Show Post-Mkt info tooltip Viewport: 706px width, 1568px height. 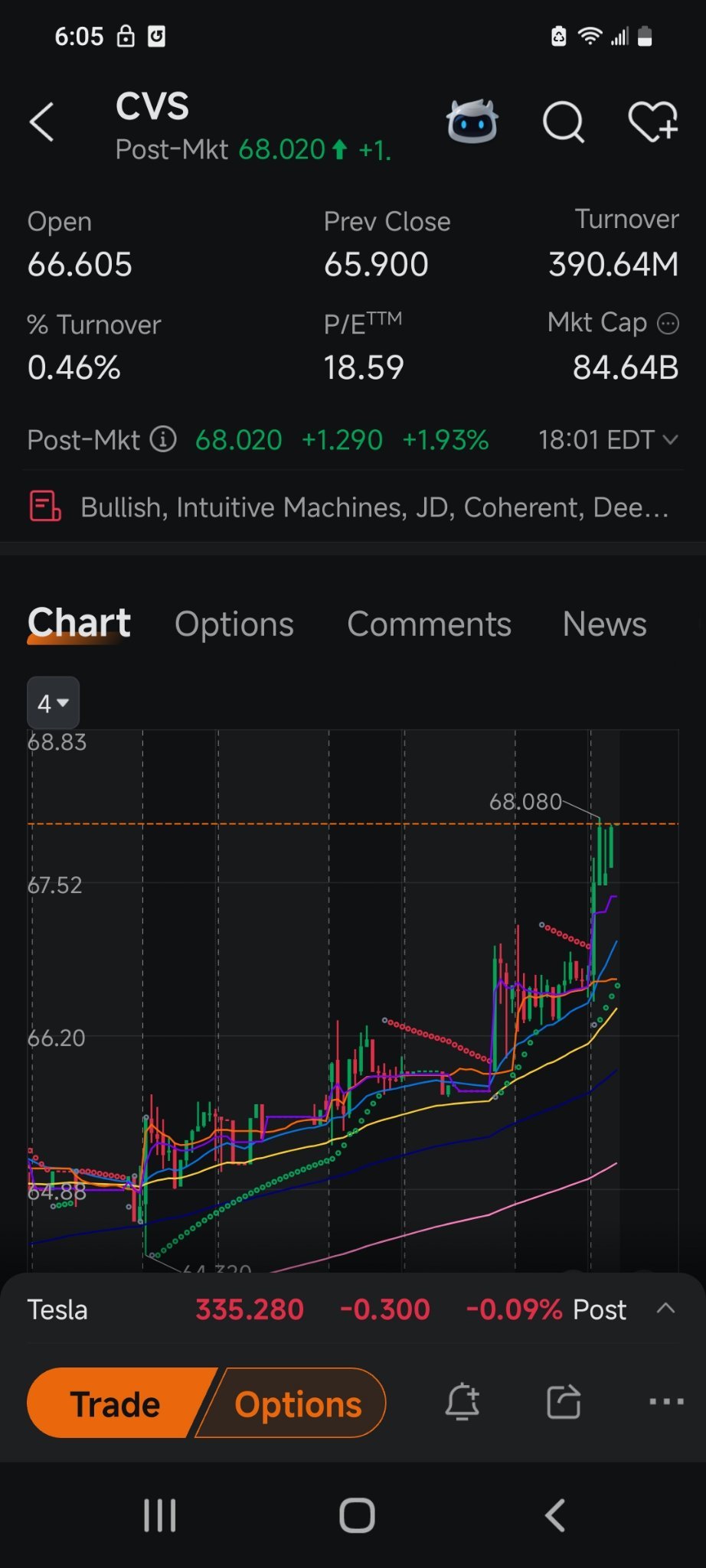[x=163, y=440]
